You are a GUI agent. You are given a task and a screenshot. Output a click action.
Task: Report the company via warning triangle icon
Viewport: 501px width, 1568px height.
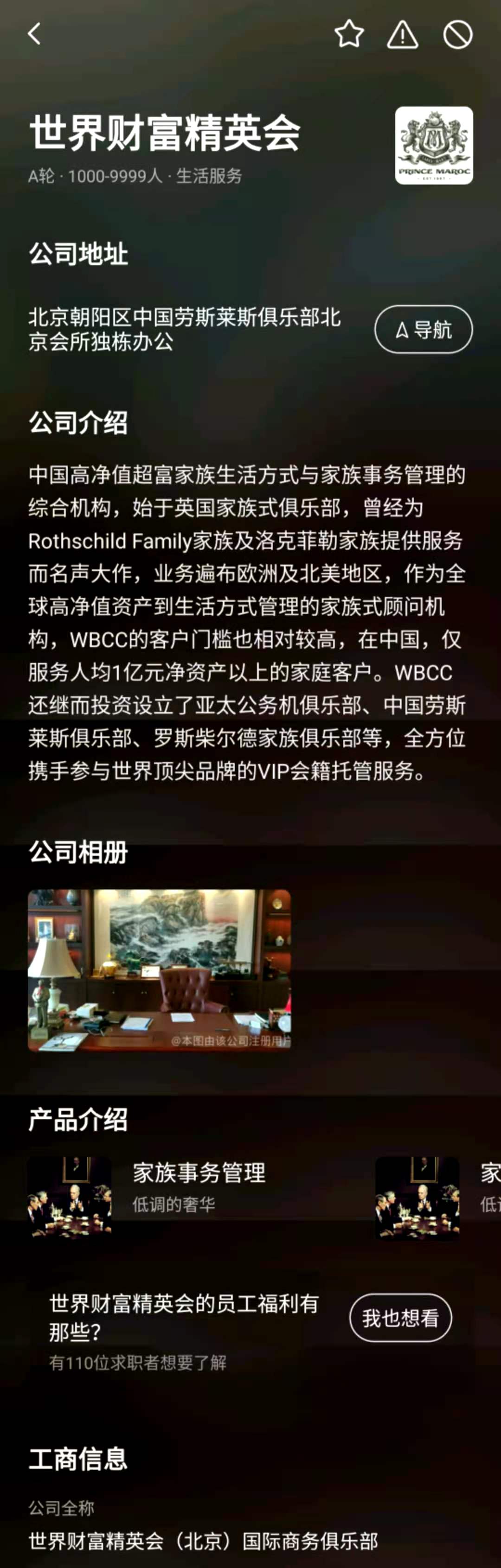click(402, 35)
